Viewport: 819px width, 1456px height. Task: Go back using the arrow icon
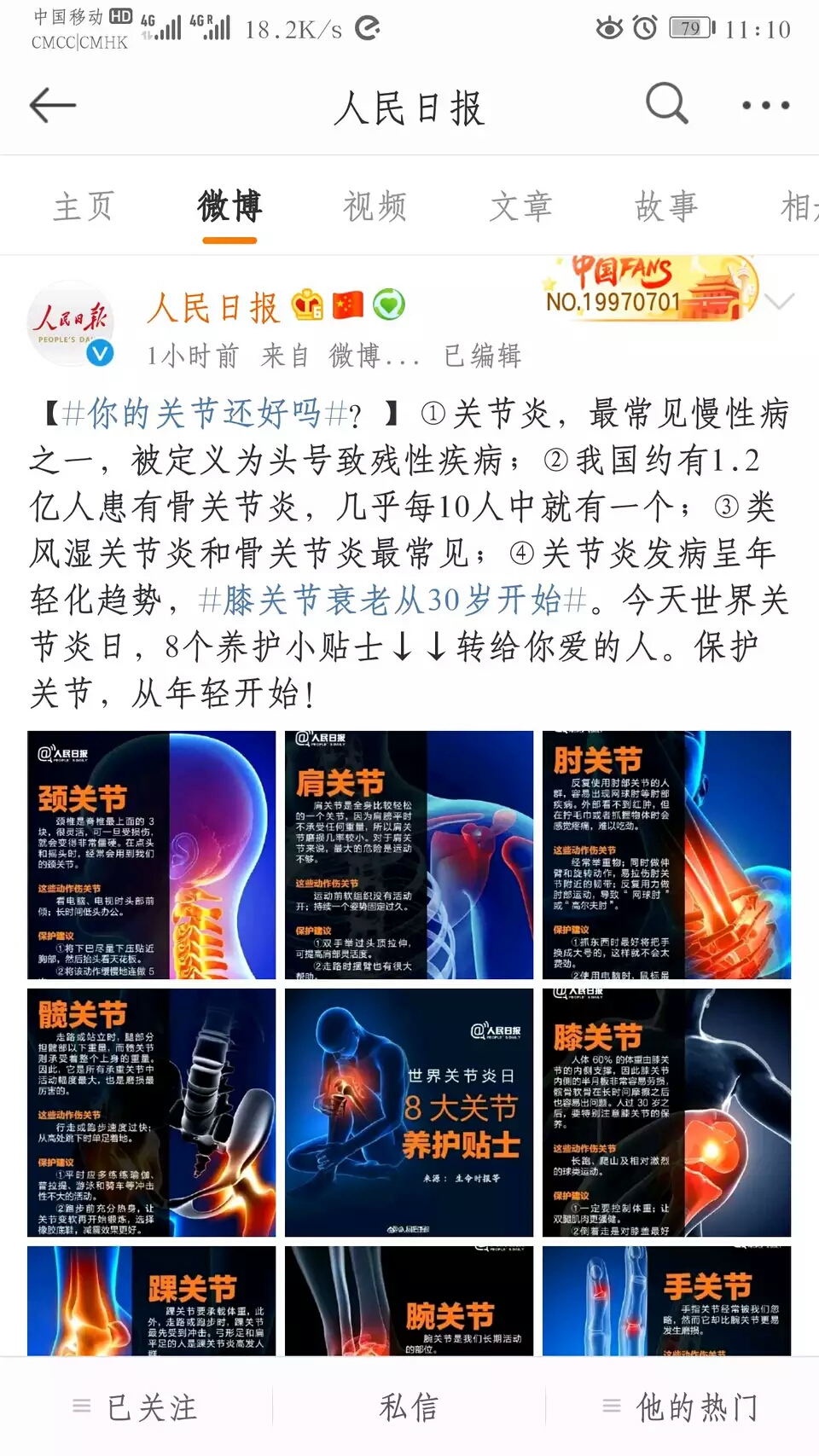pos(53,106)
